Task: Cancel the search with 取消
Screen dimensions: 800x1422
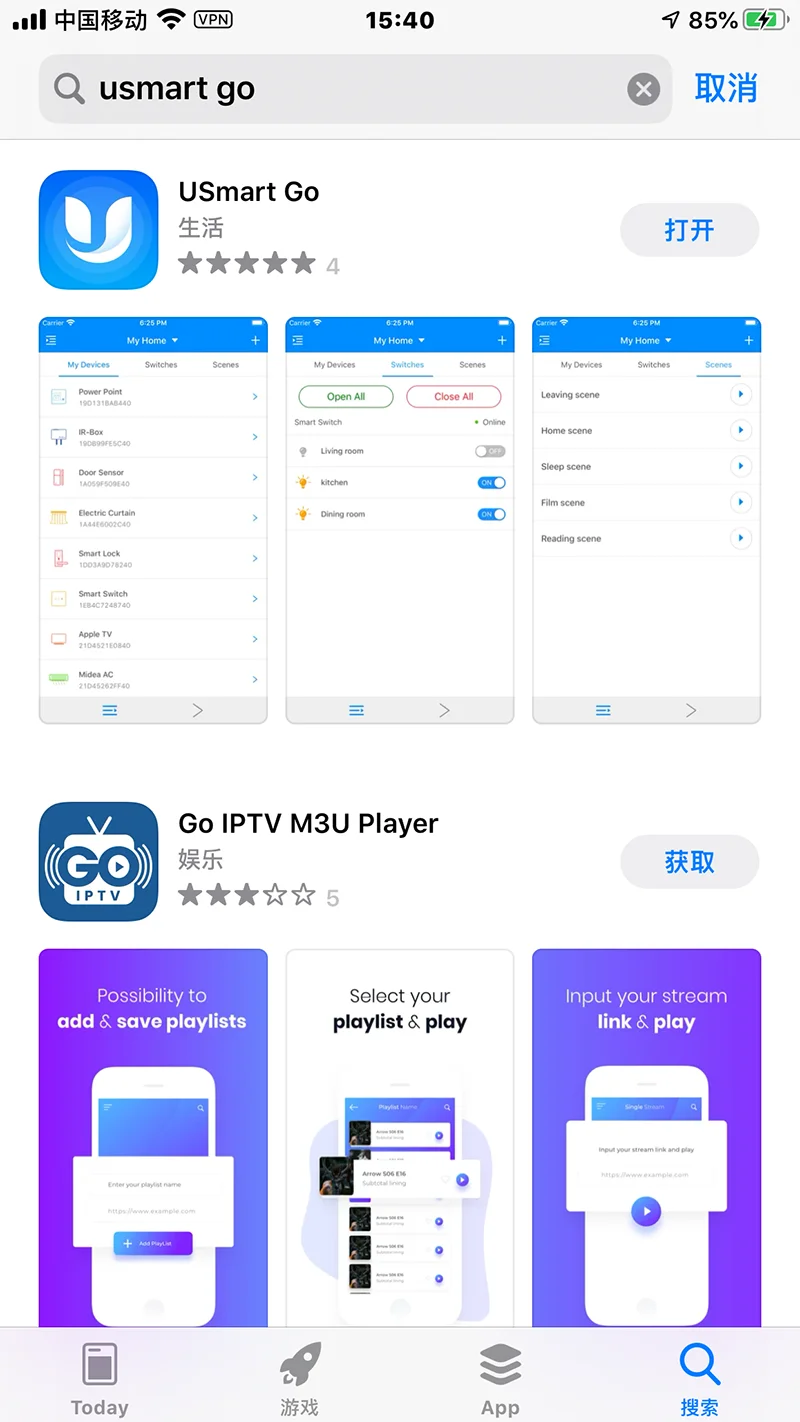Action: click(726, 89)
